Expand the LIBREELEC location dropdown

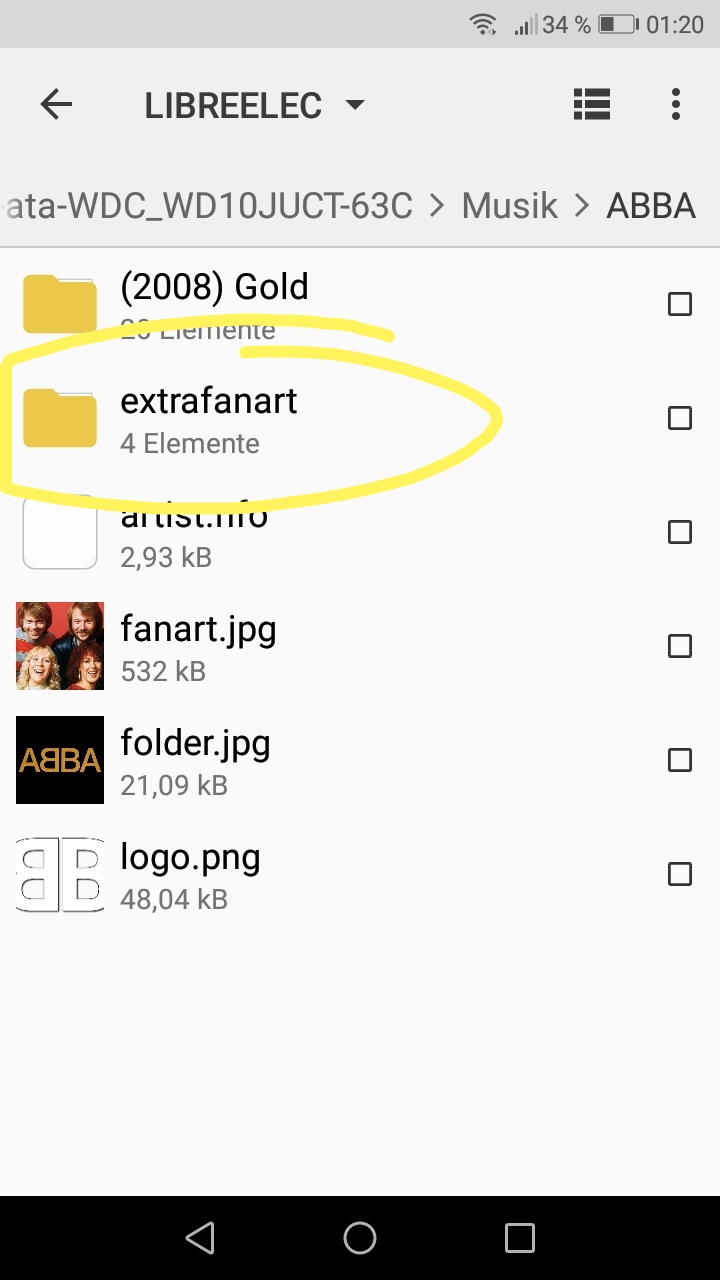(255, 105)
